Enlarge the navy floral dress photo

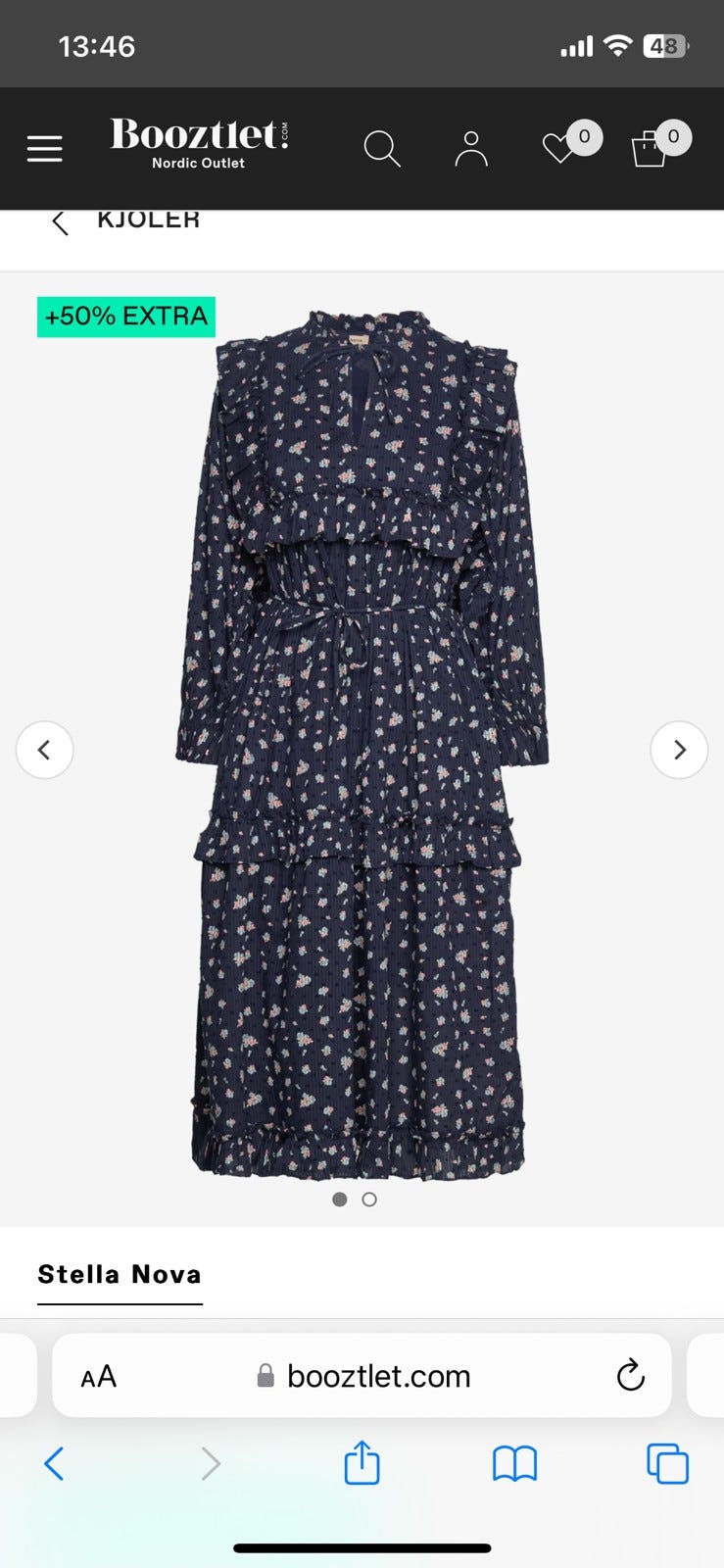(361, 745)
